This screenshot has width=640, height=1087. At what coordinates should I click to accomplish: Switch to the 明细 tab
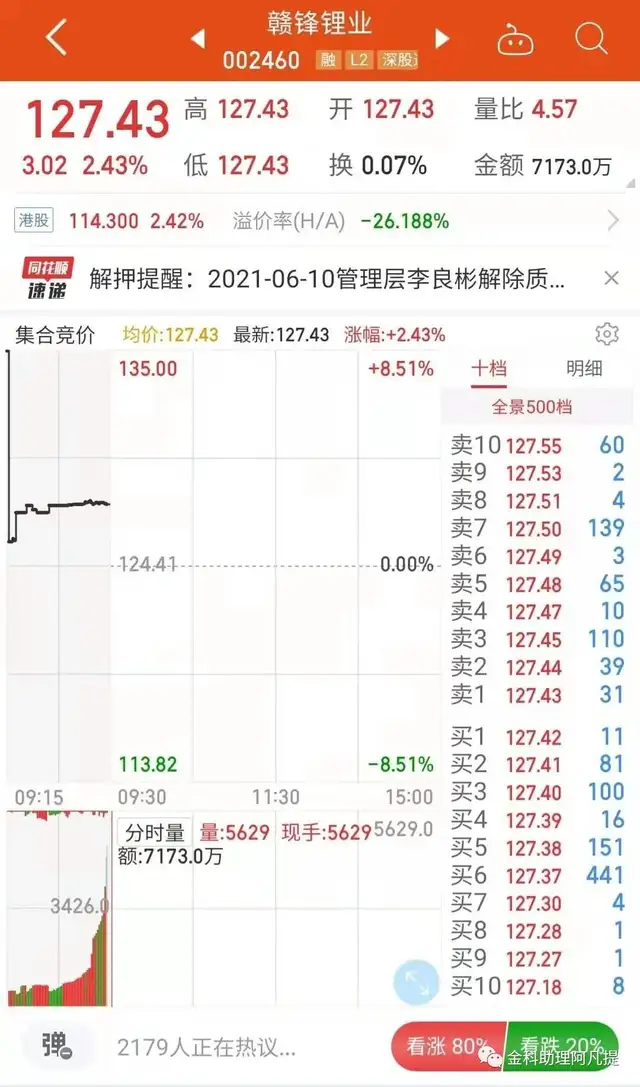pos(584,368)
